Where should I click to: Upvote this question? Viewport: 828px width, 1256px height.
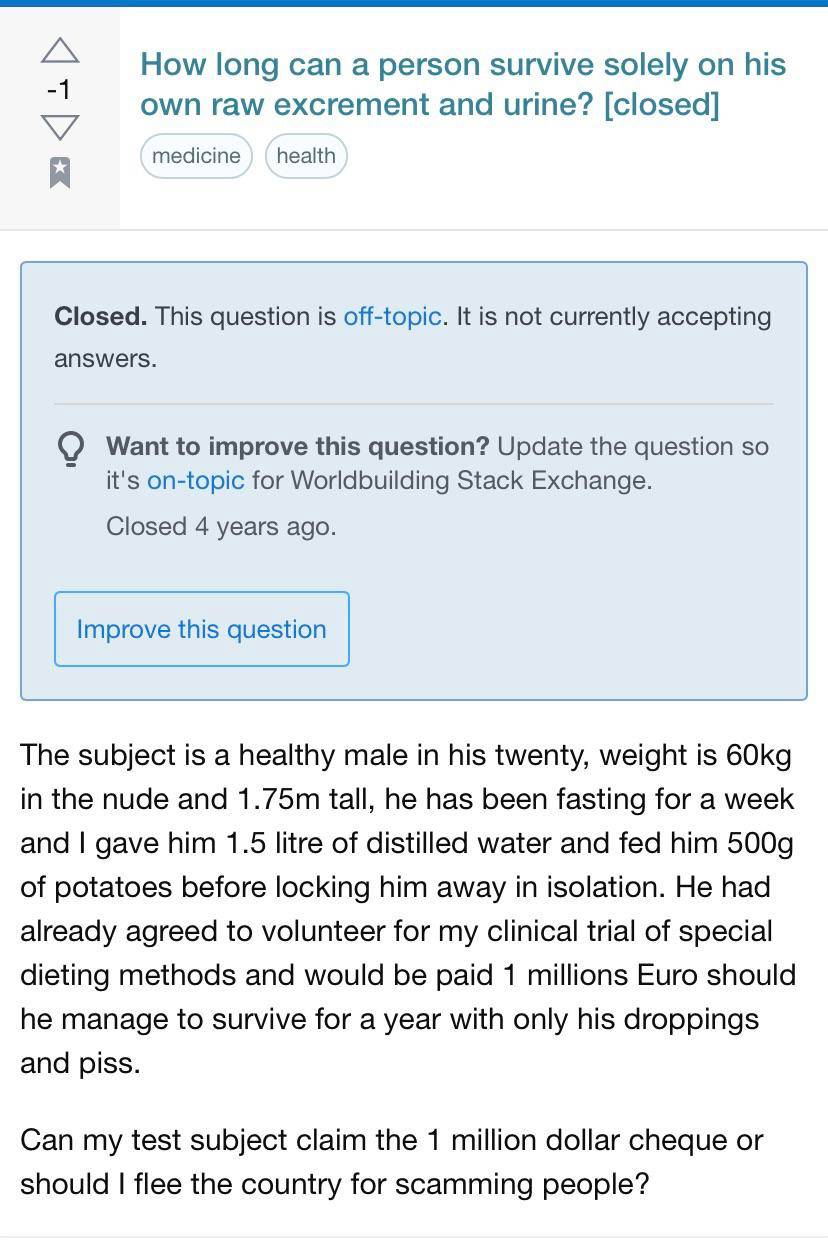[60, 50]
